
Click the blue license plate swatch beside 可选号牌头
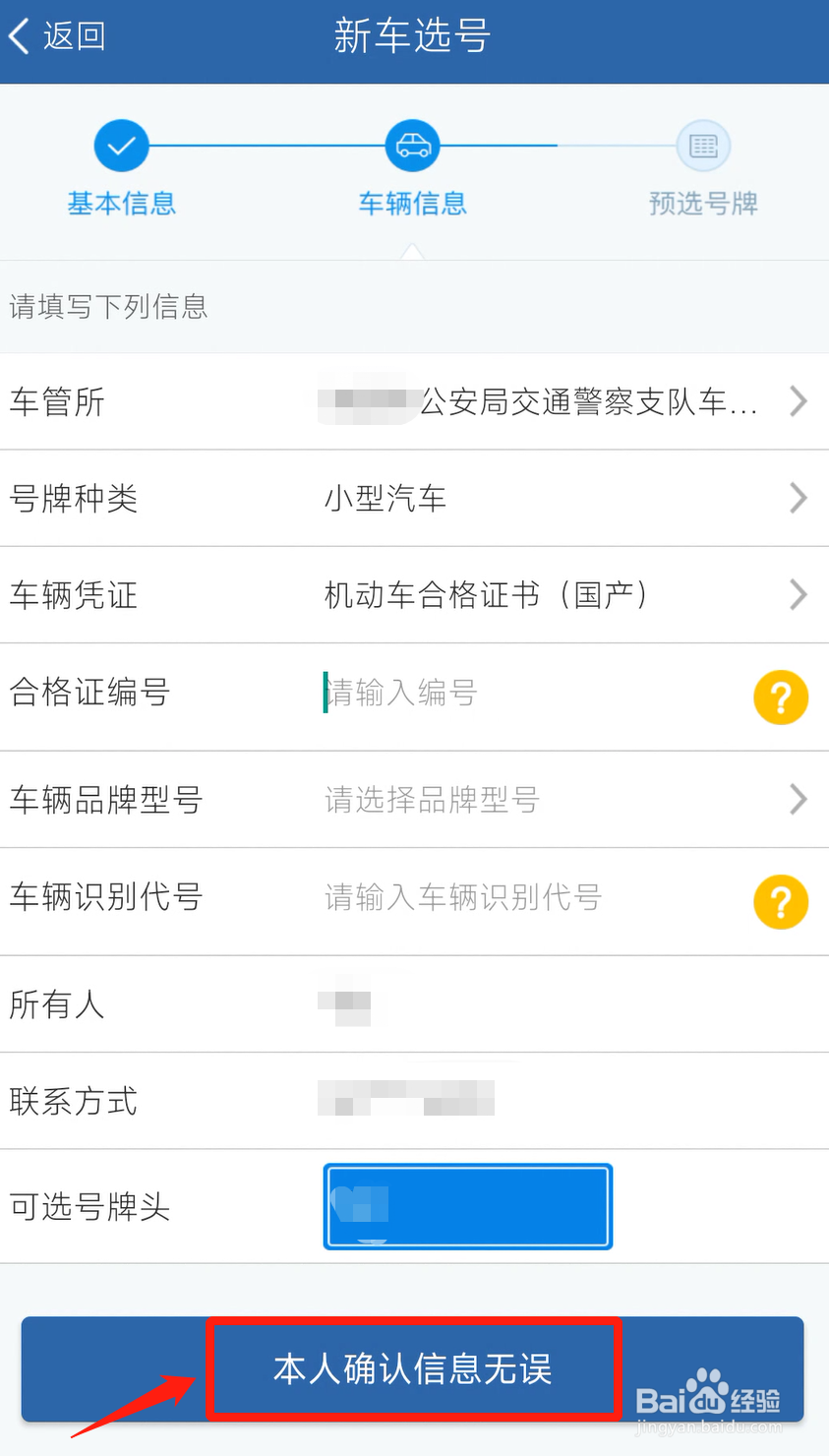tap(467, 1206)
